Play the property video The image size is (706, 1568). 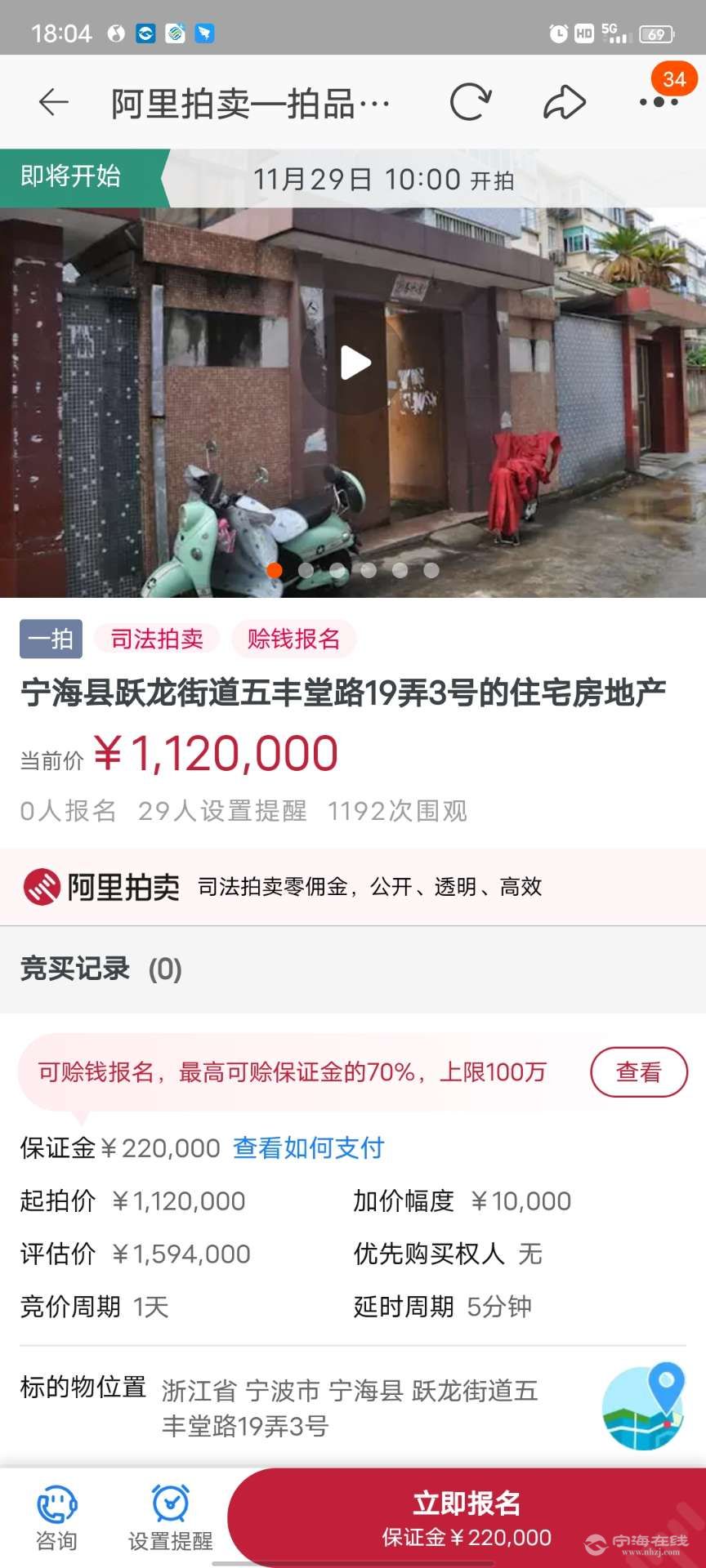click(x=354, y=363)
